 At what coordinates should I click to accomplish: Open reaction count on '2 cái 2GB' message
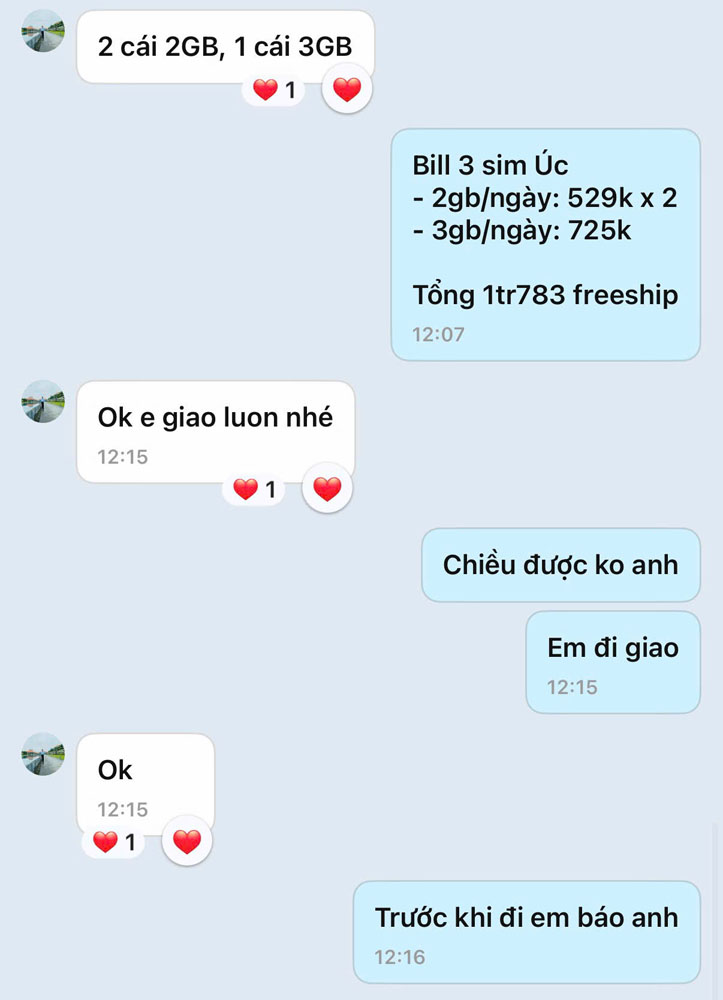(275, 91)
